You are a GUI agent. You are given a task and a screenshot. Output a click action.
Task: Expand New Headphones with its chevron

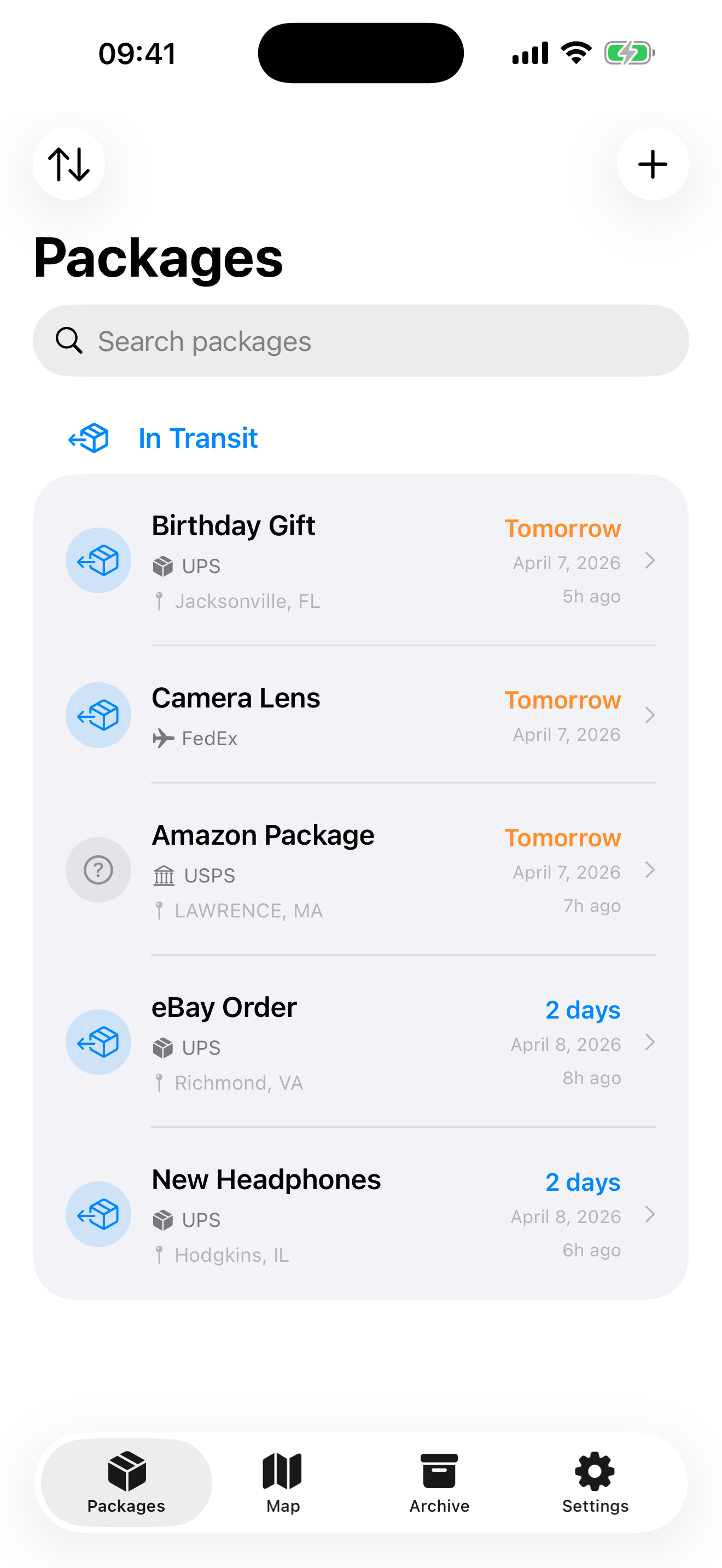click(x=651, y=1214)
